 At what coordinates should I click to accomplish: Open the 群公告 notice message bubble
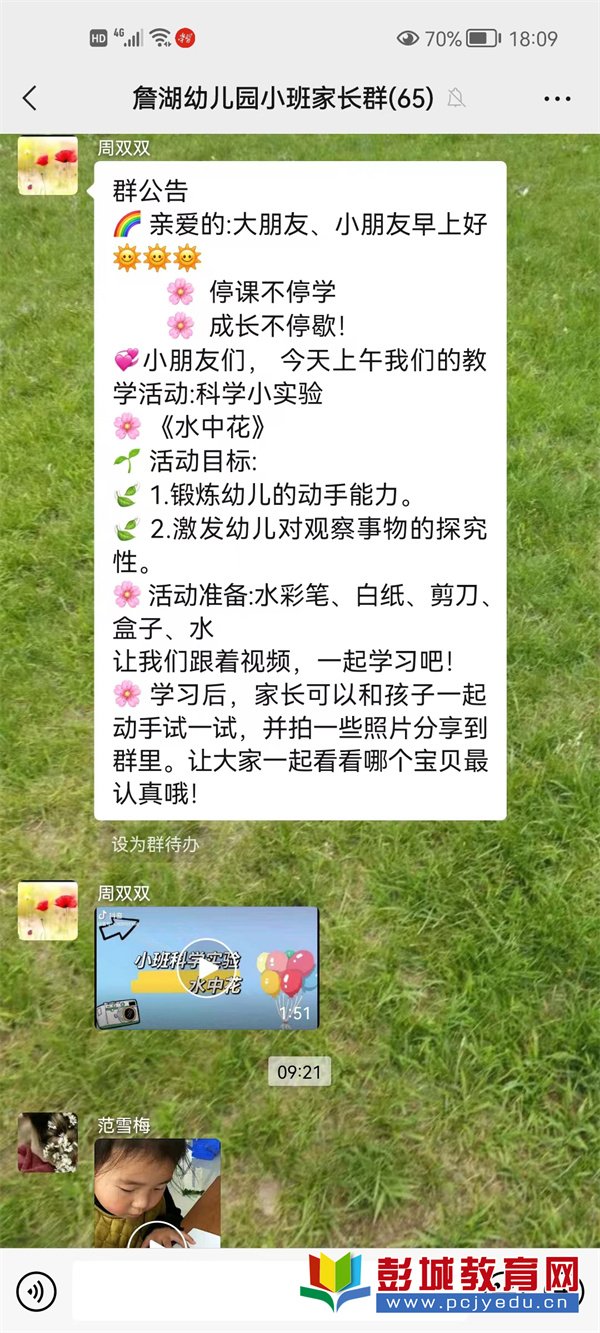(300, 491)
